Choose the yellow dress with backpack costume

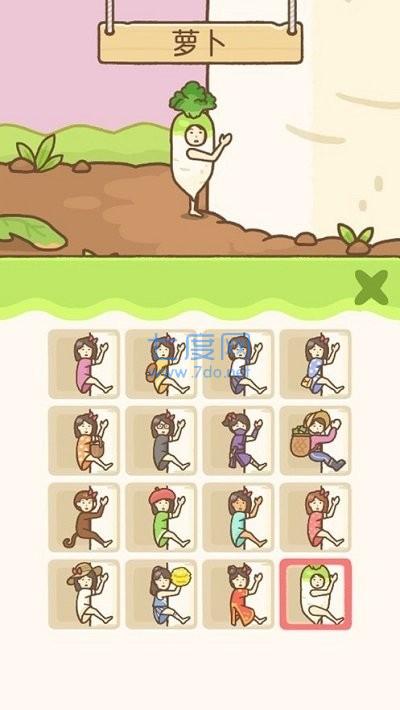point(161,364)
